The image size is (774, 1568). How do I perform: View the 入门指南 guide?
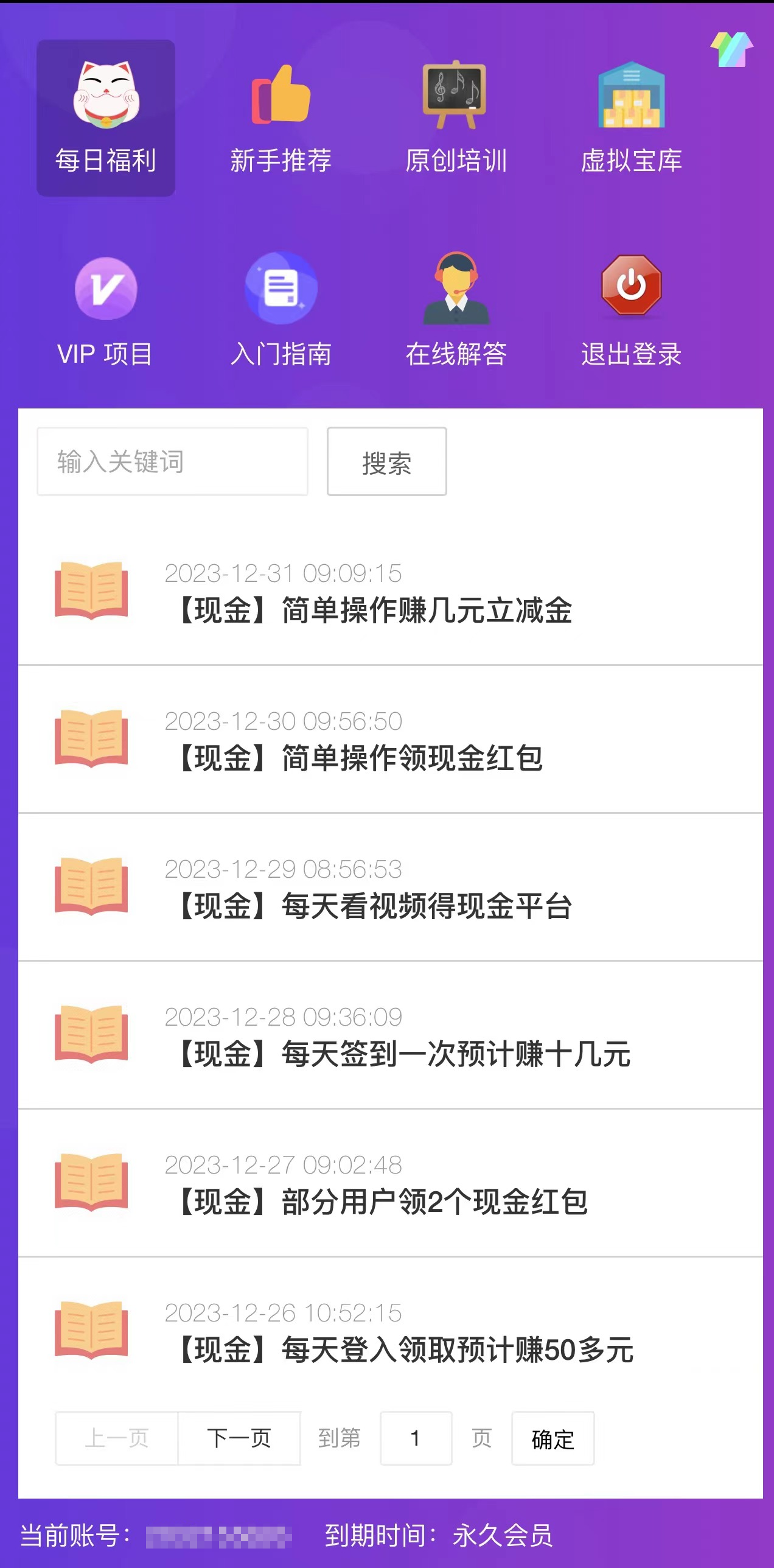pos(281,312)
